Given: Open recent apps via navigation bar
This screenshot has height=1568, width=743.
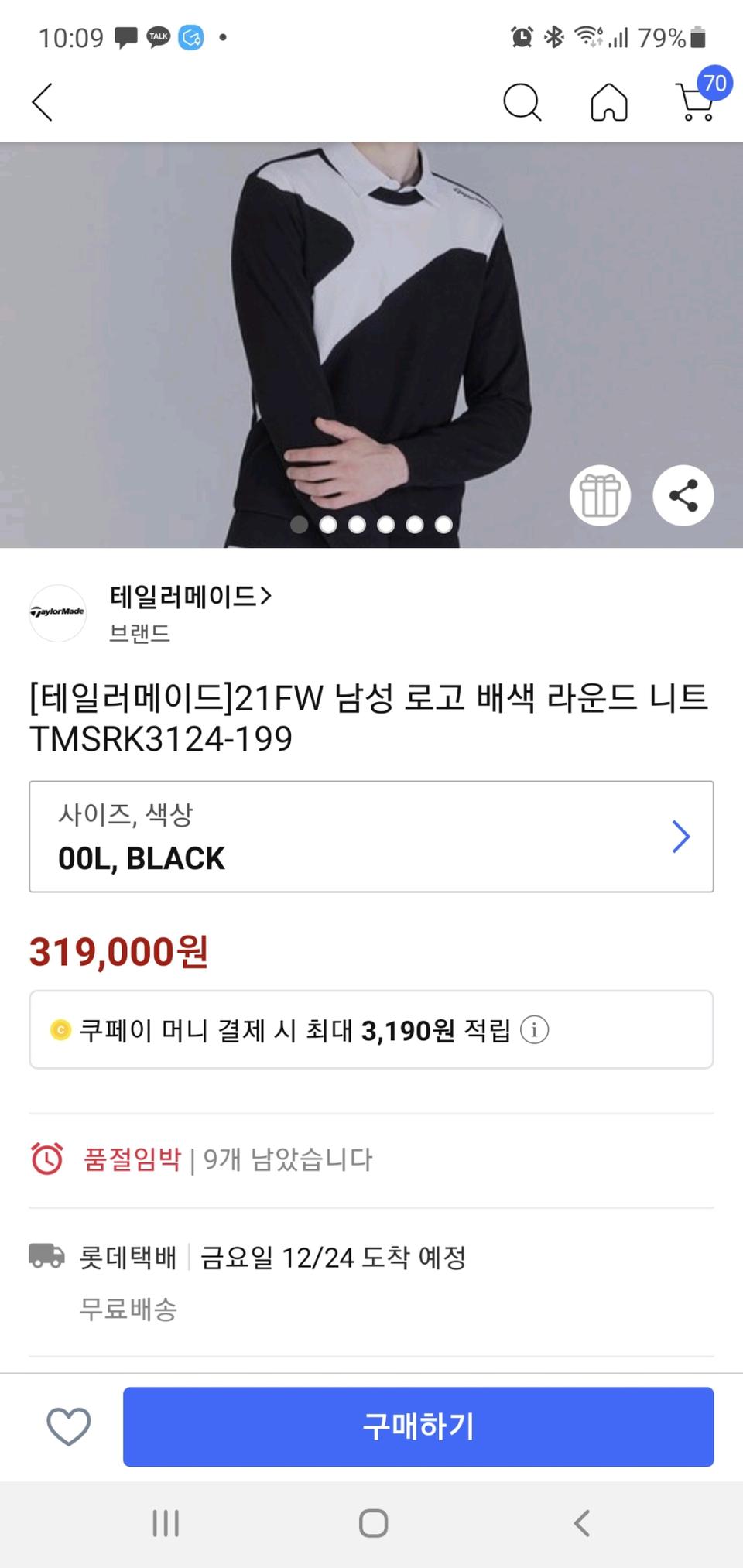Looking at the screenshot, I should tap(165, 1523).
